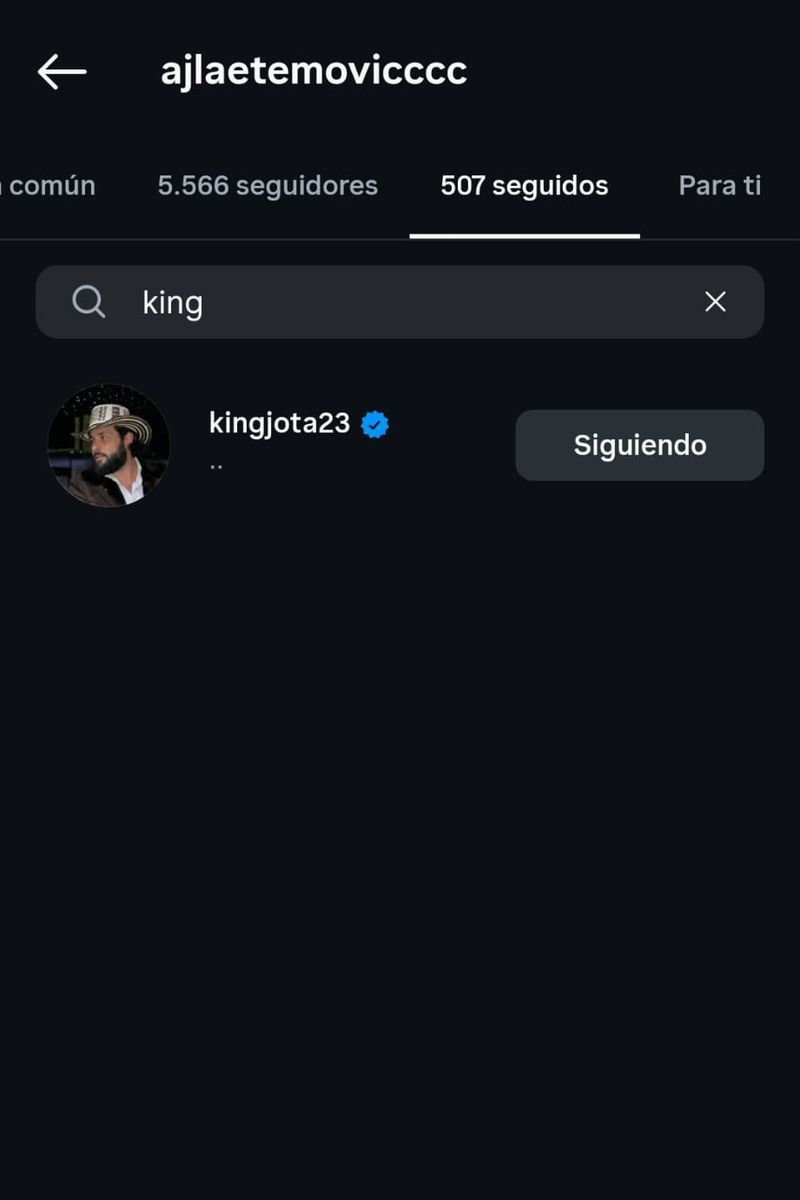
Task: Open the 'Para ti' tab
Action: [x=719, y=185]
